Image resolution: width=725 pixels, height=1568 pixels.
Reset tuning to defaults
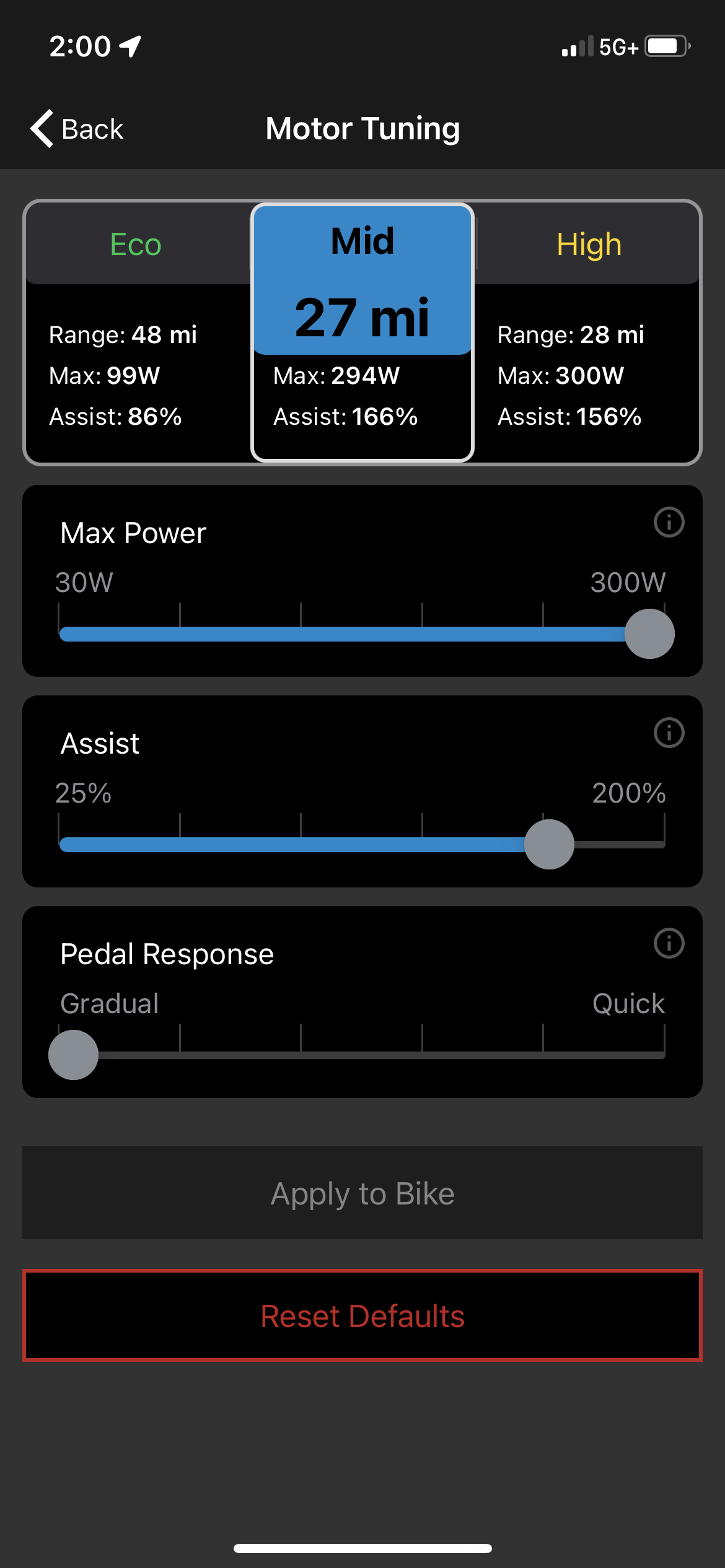coord(362,1315)
